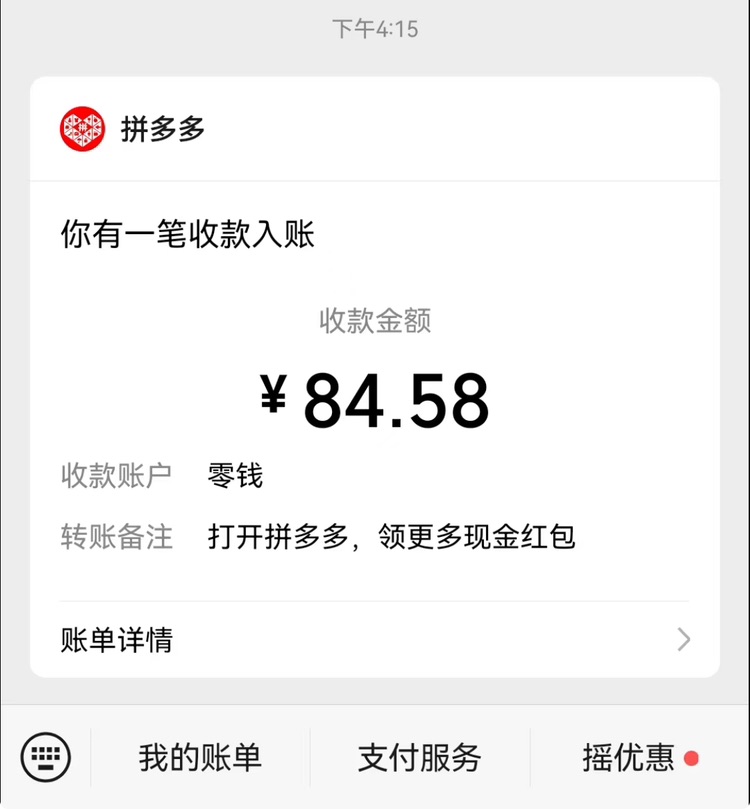The image size is (750, 809).
Task: Tap the Pinduoduo red logo icon
Action: [x=81, y=128]
